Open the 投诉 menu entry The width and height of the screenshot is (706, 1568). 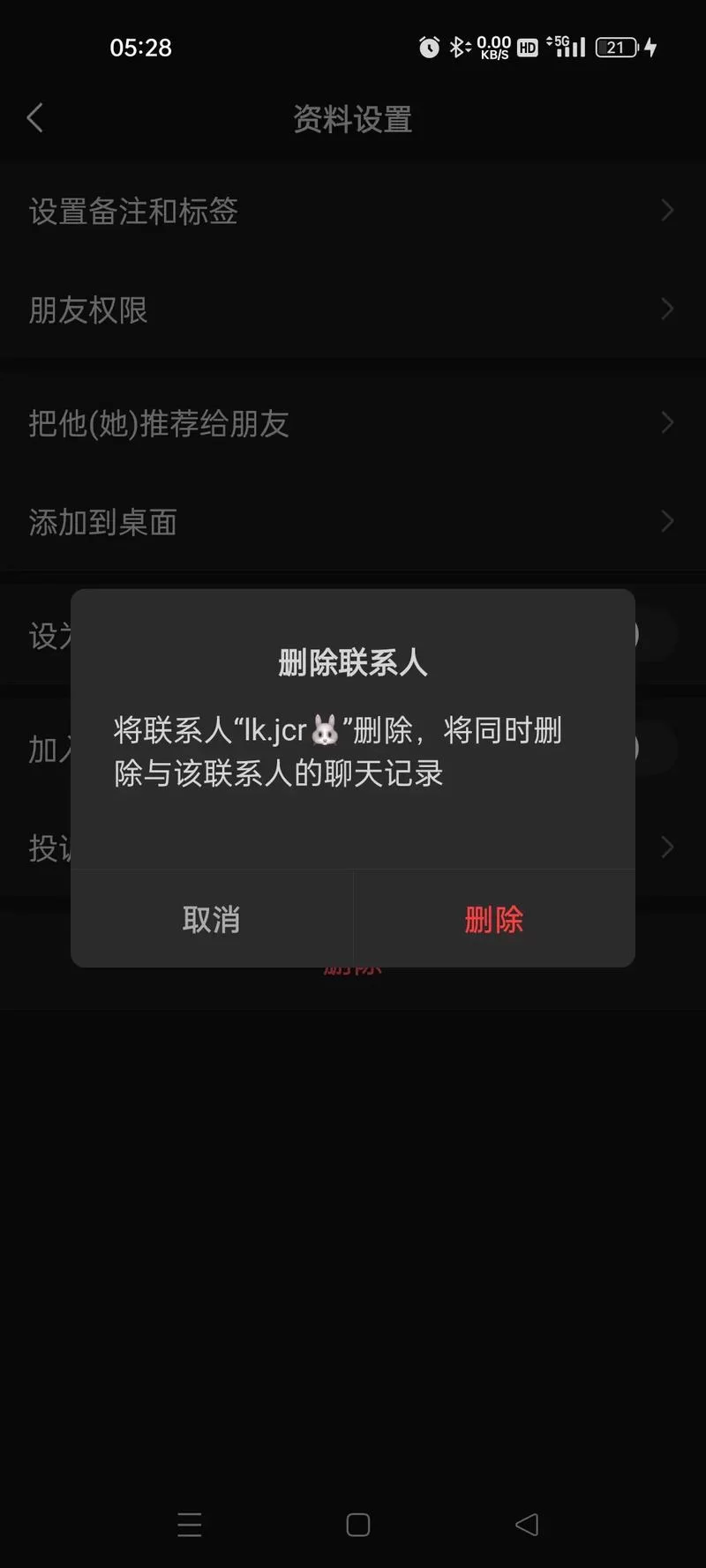point(668,847)
